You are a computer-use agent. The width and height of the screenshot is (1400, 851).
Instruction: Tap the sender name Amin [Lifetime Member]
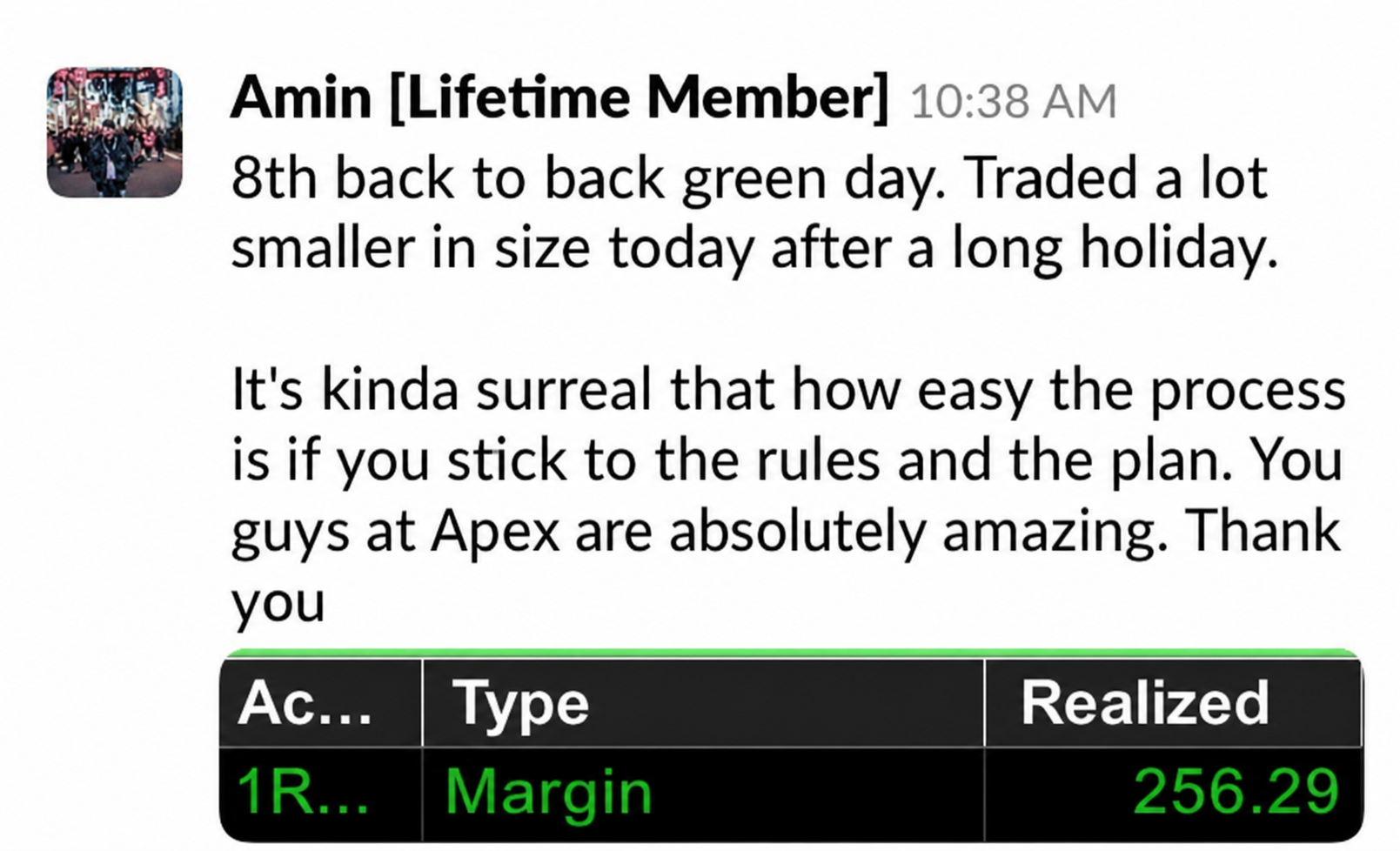tap(559, 97)
